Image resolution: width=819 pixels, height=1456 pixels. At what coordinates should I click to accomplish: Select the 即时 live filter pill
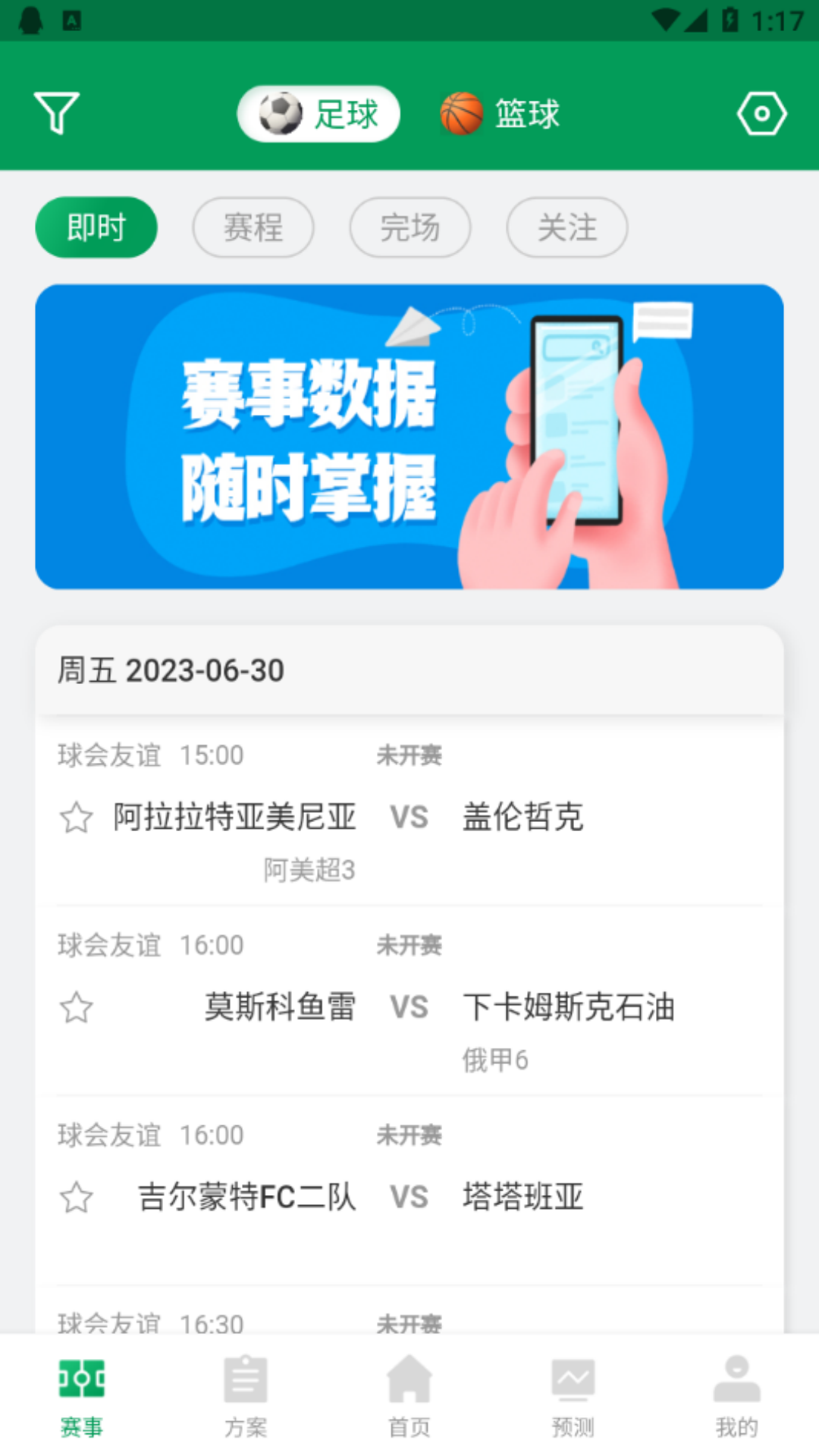point(96,227)
